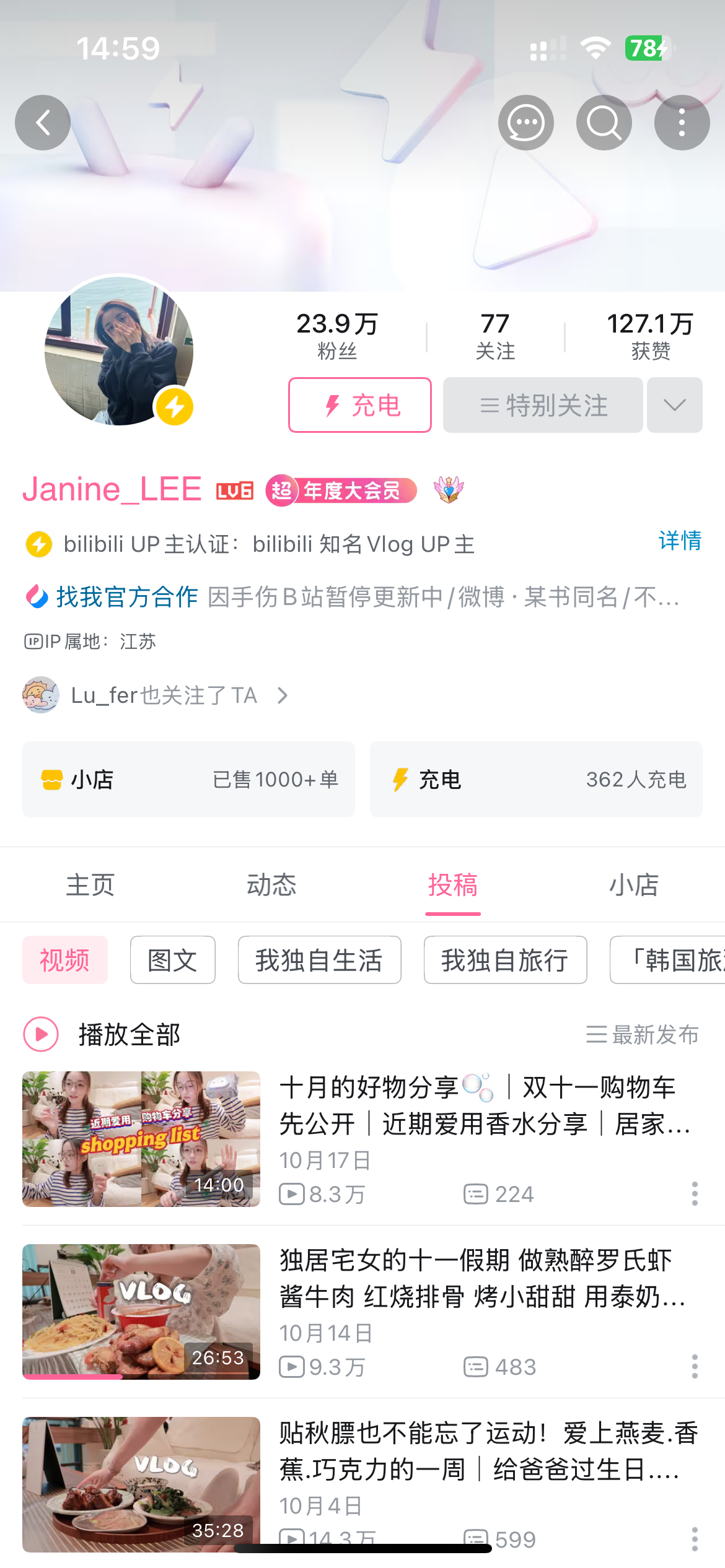Screen dimensions: 725x1568
Task: Filter videos by 我独自生活
Action: (319, 960)
